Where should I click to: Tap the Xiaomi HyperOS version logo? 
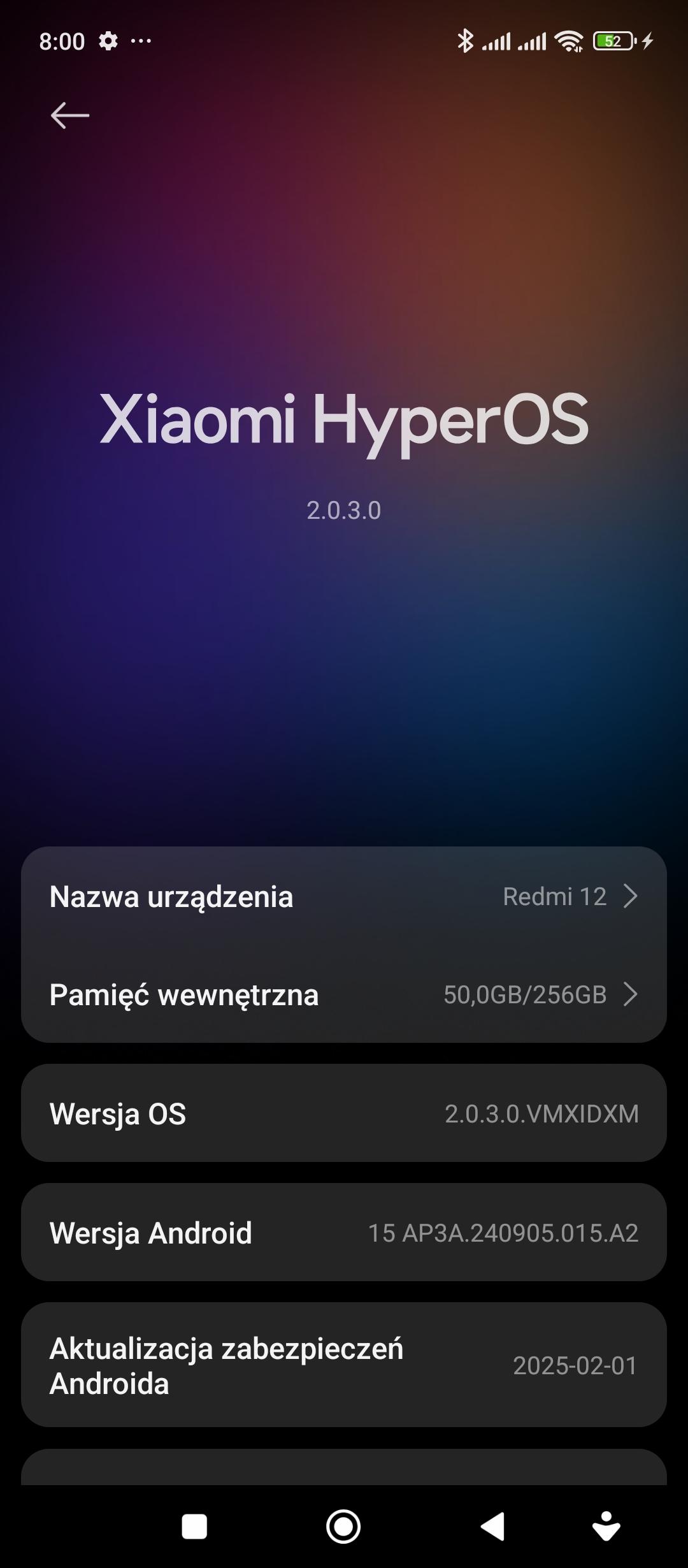pos(344,421)
